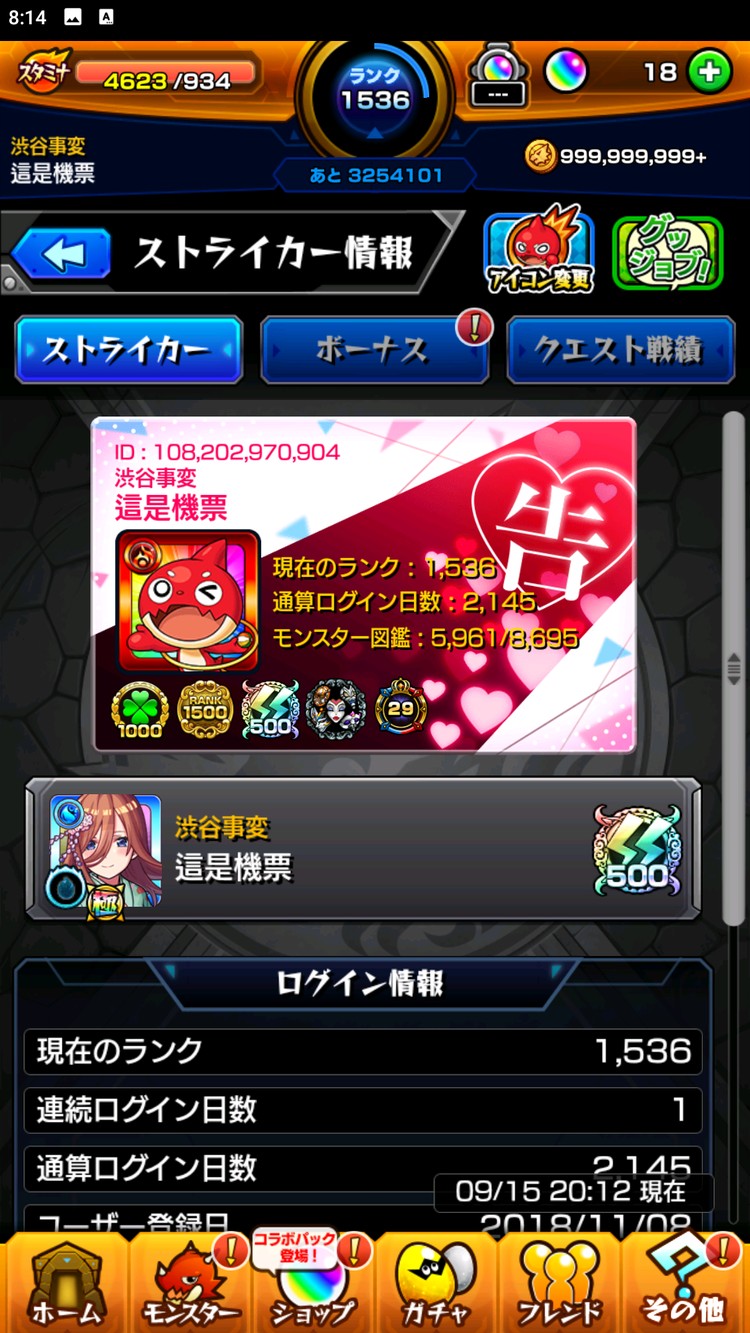Tap the green plus to add orbs
Viewport: 750px width, 1333px height.
(710, 73)
